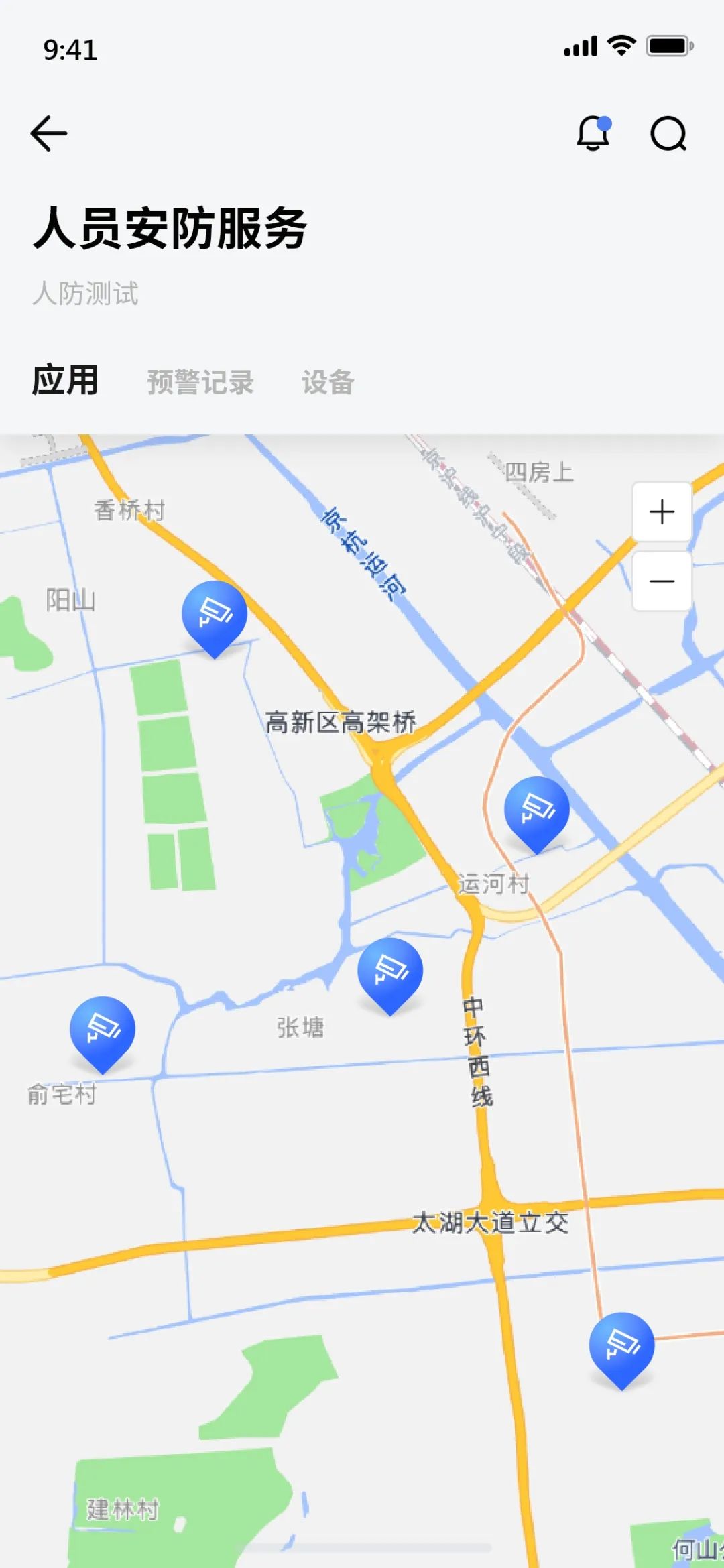Switch to the 预警记录 tab
Viewport: 724px width, 1568px height.
200,382
